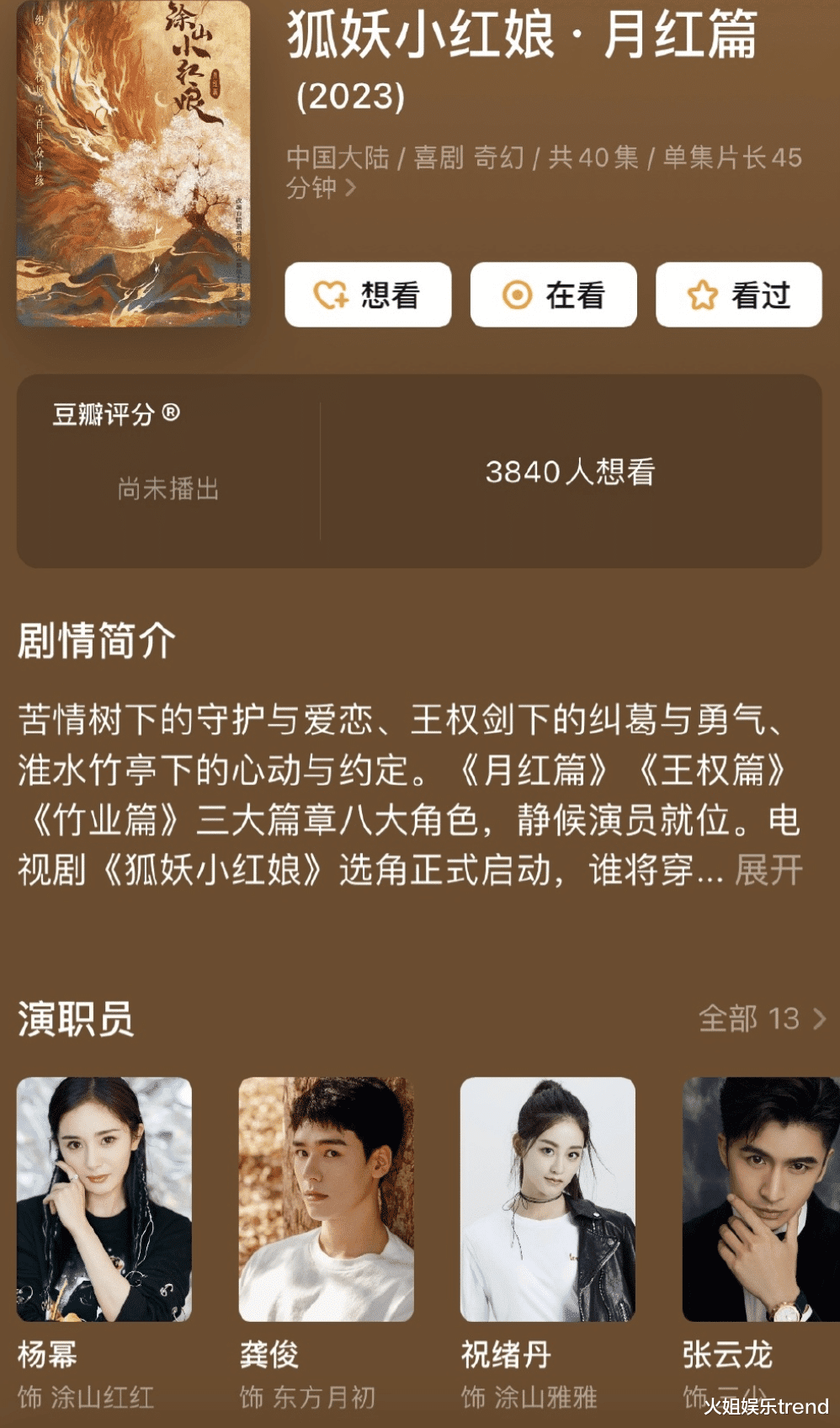This screenshot has width=840, height=1428.
Task: Mark the drama as 在看
Action: point(553,295)
